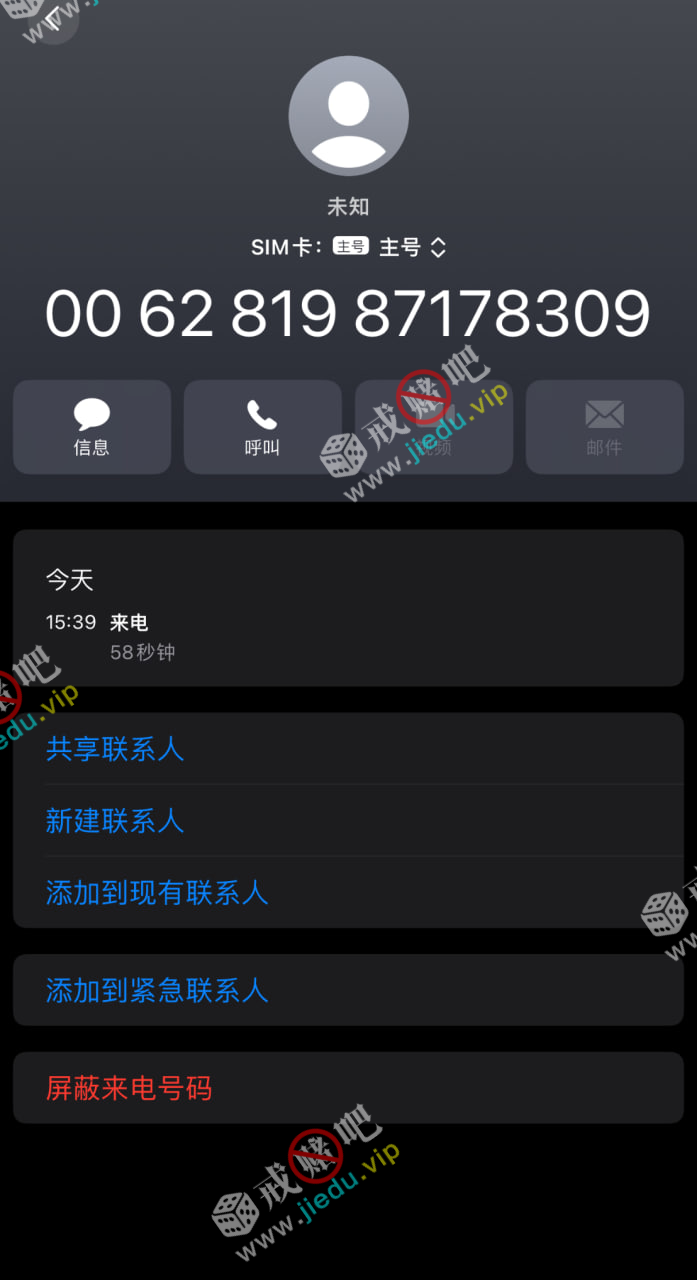
Task: Tap 新建联系人 to create contact
Action: coord(115,821)
